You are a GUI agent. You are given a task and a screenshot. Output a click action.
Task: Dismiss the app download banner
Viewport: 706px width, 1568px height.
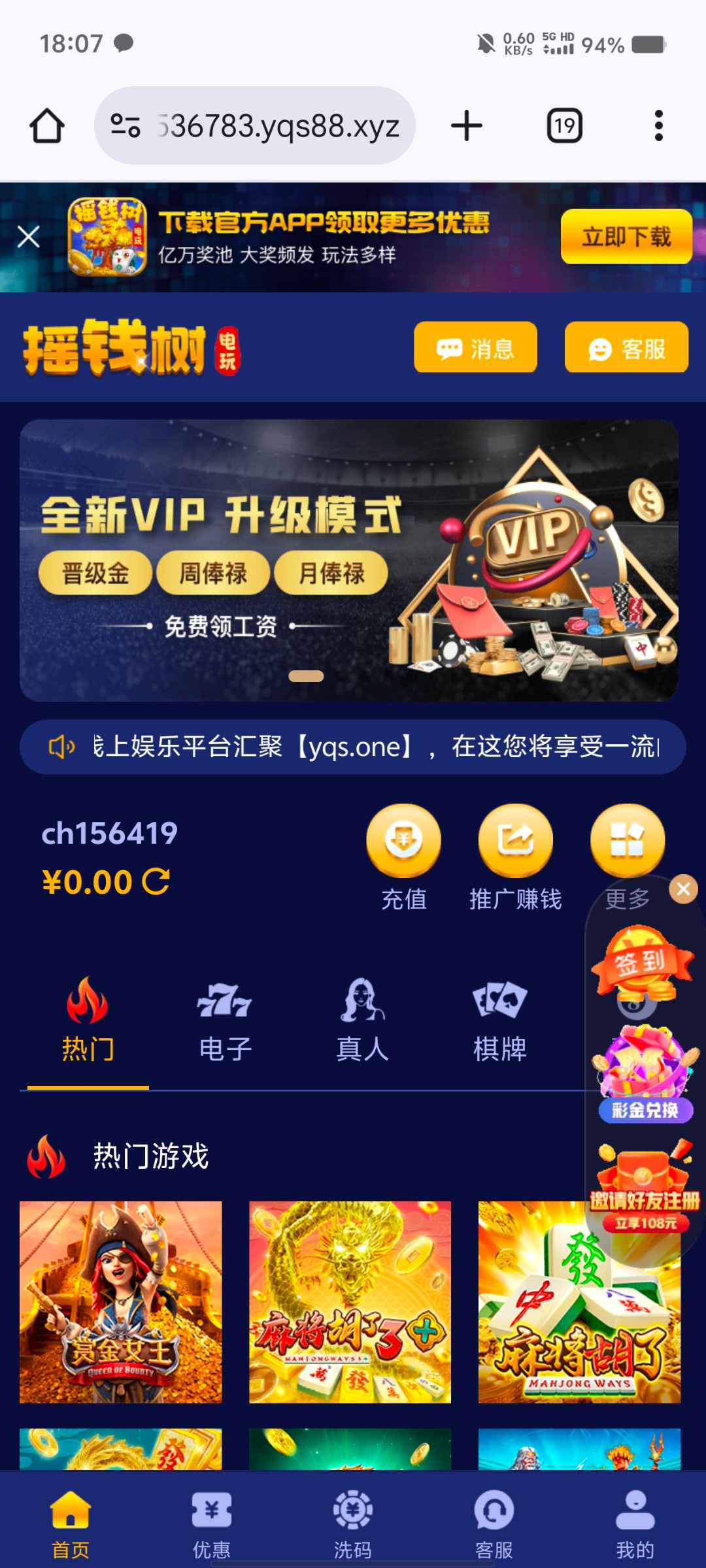click(29, 237)
